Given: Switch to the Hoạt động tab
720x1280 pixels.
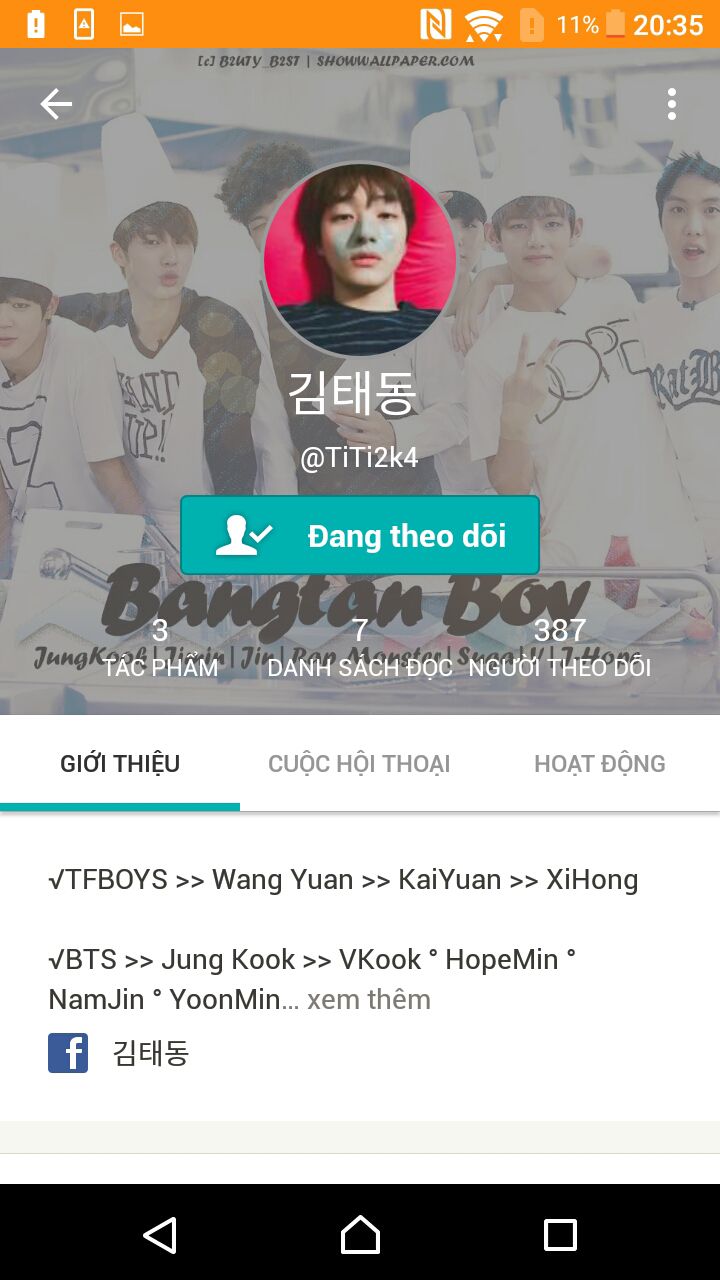Looking at the screenshot, I should pyautogui.click(x=599, y=764).
